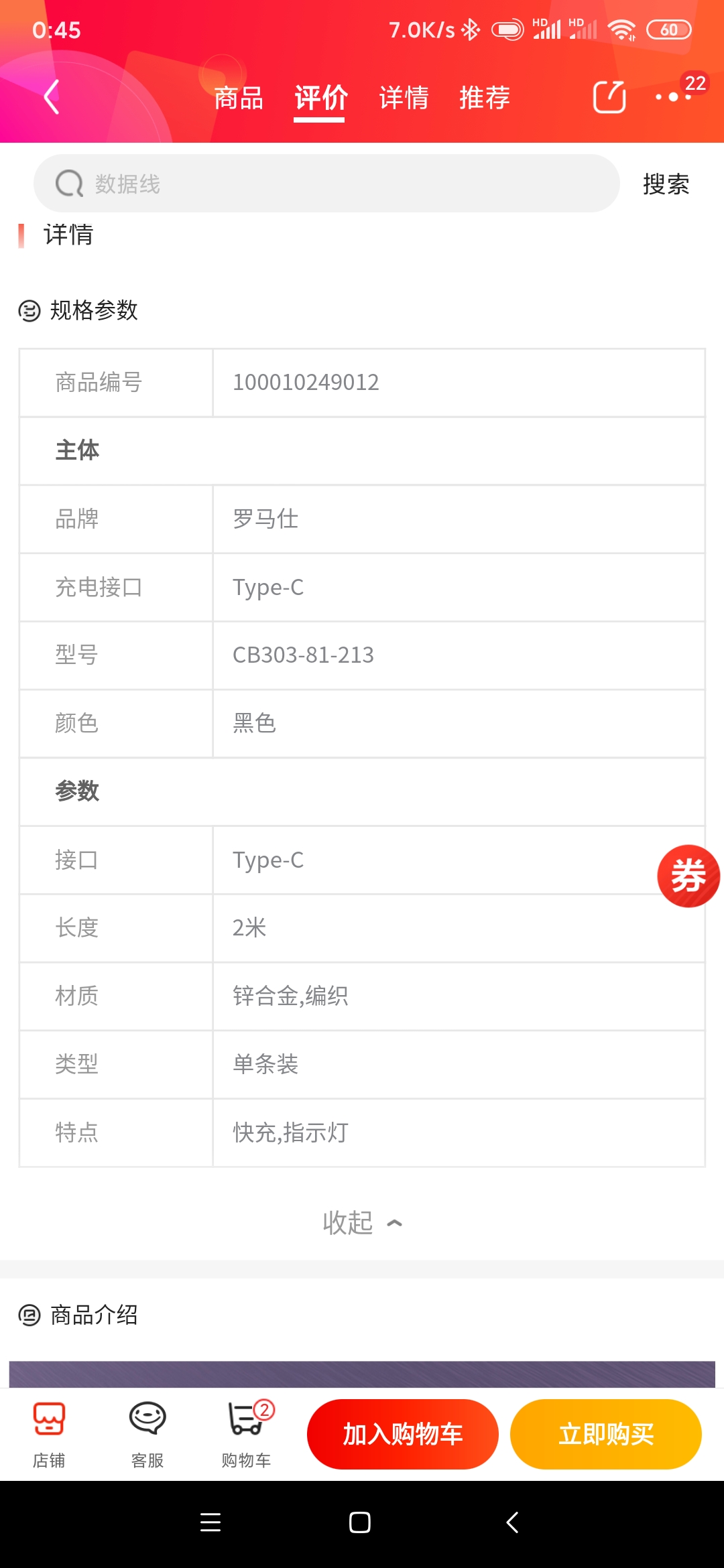Visit the 店铺 store page
The width and height of the screenshot is (724, 1568).
point(49,1434)
